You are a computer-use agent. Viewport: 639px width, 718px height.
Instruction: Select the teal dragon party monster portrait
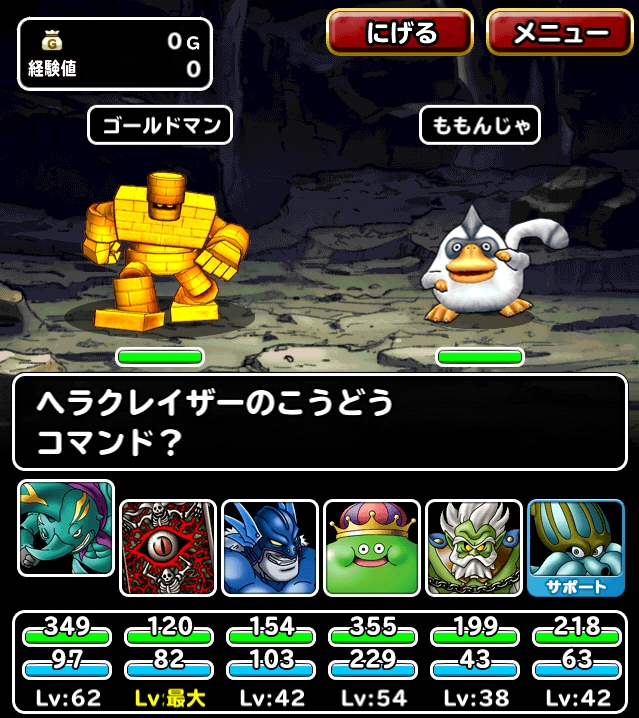point(66,528)
